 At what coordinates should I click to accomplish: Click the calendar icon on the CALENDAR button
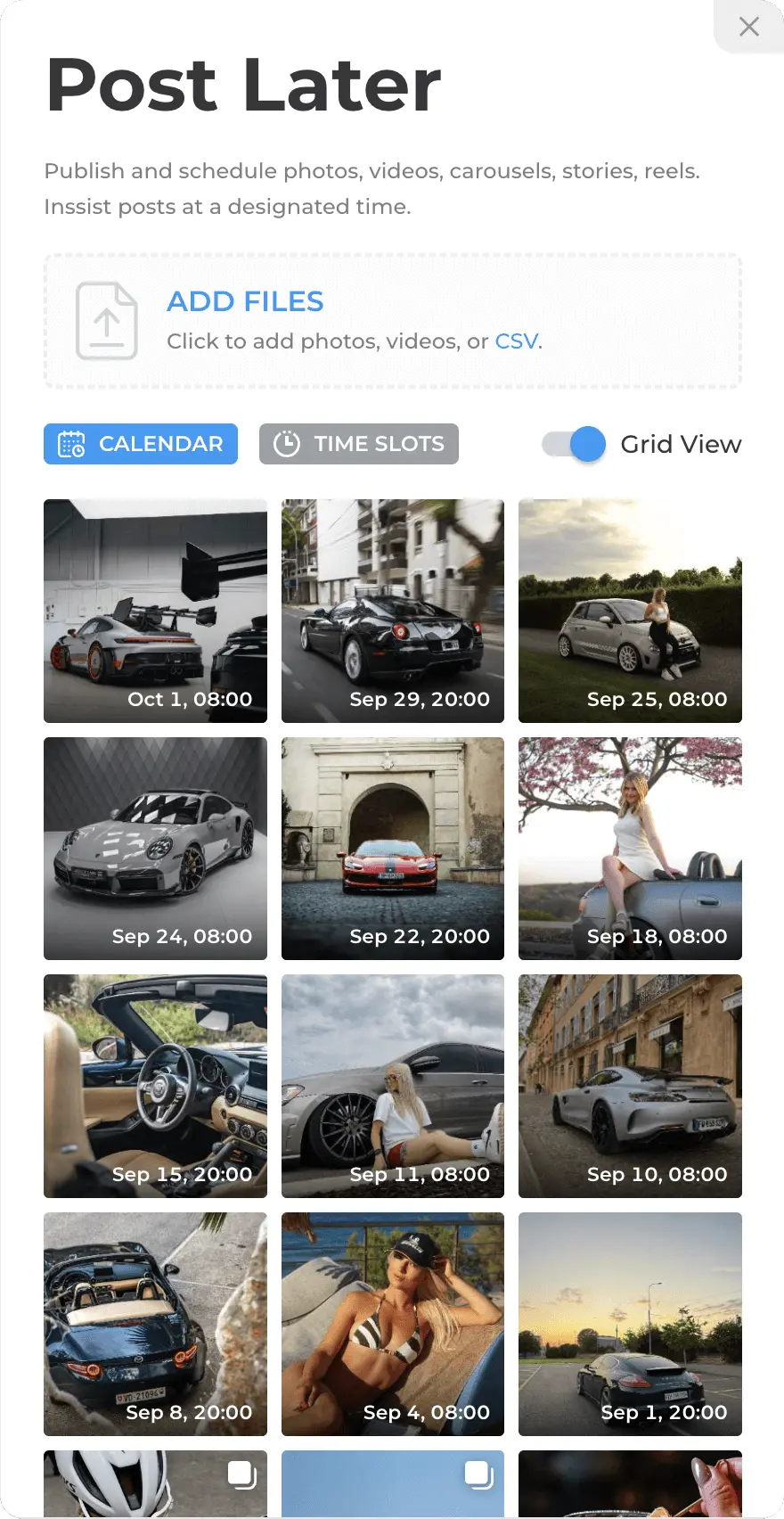[x=72, y=444]
